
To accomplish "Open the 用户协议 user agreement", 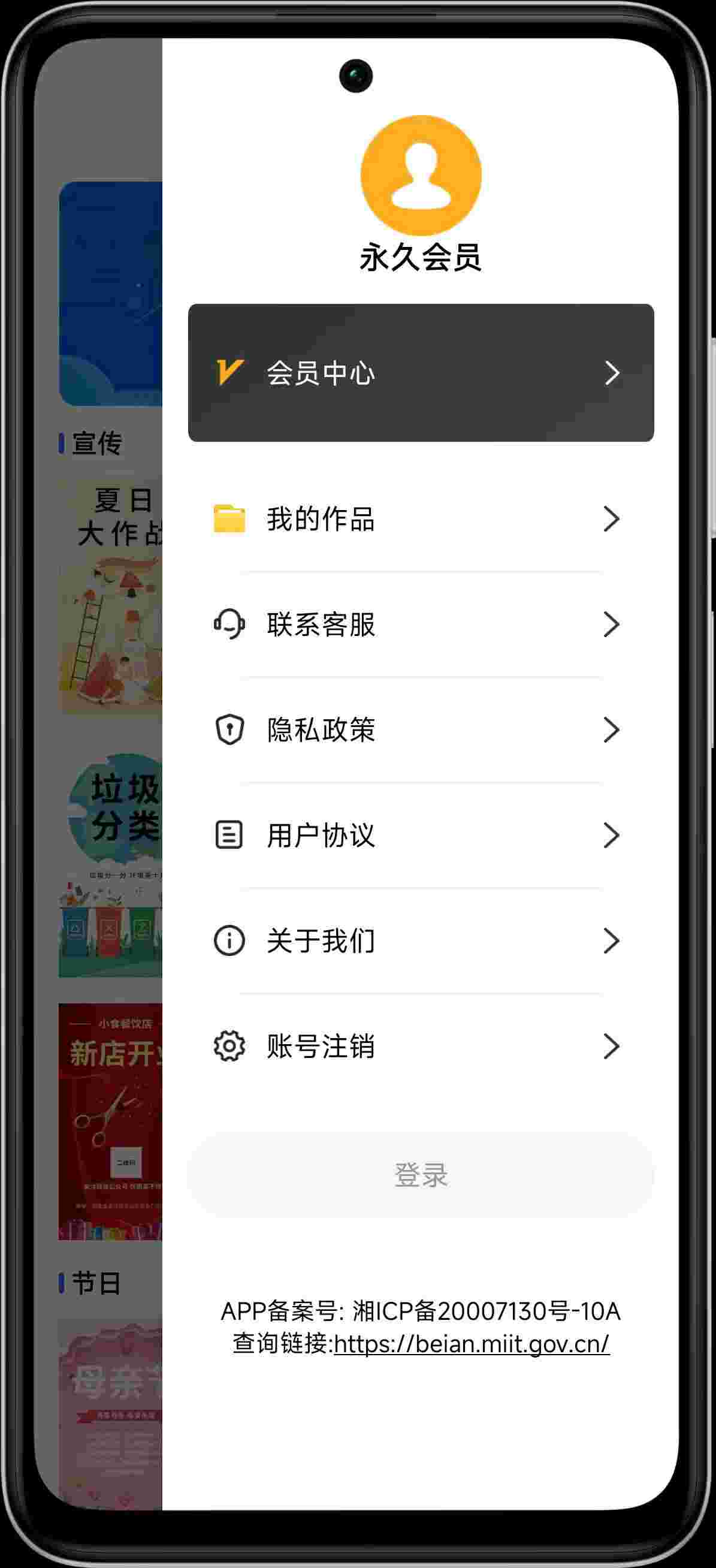I will [x=421, y=835].
